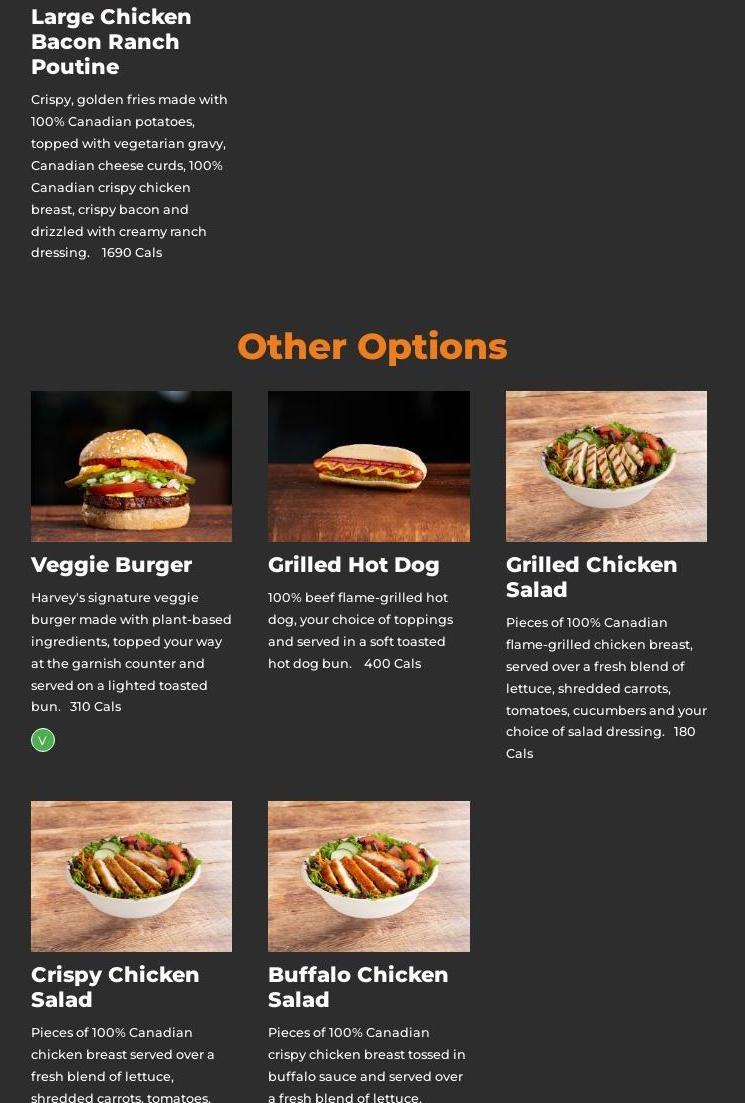Open the Veggie Burger item card
Screen dimensions: 745x1103
131,467
